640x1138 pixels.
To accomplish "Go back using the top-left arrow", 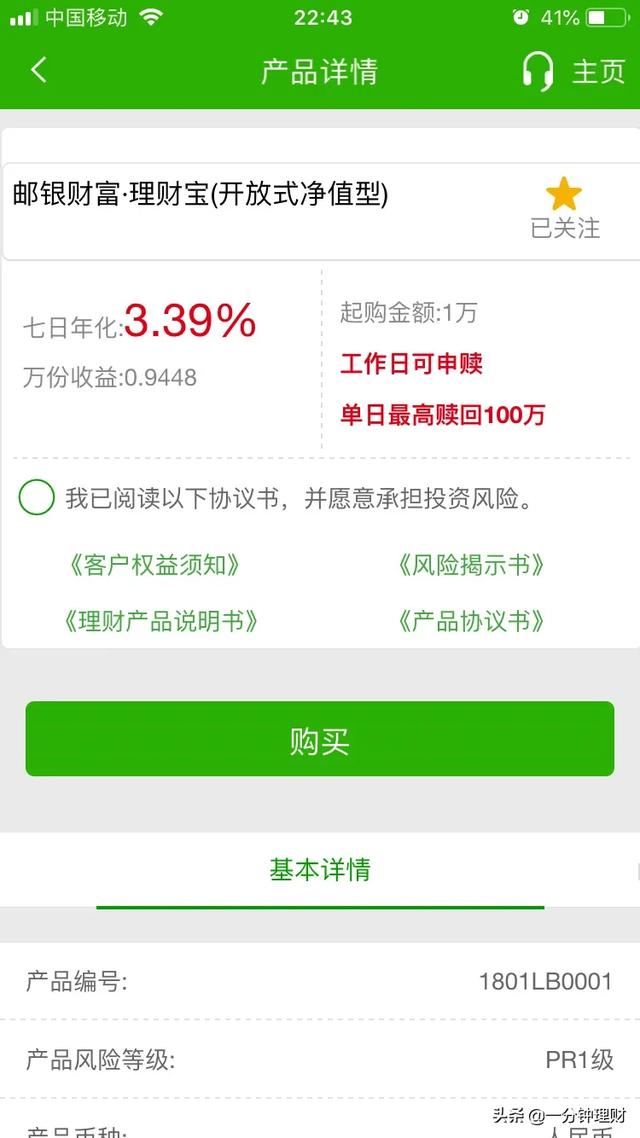I will coord(39,70).
